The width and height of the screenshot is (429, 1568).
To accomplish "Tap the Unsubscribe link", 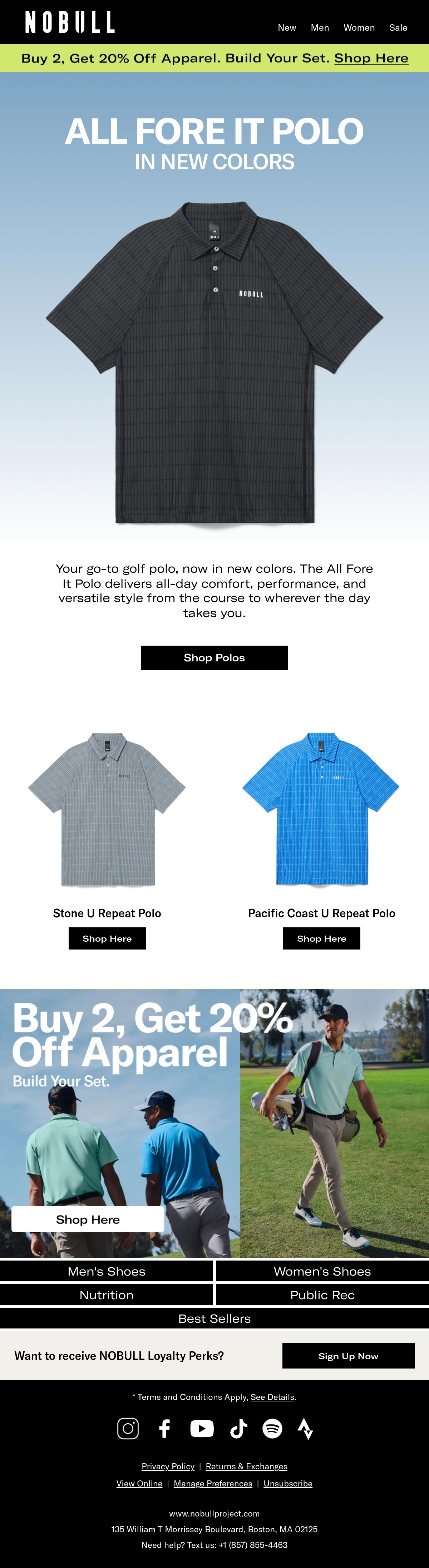I will tap(288, 1483).
